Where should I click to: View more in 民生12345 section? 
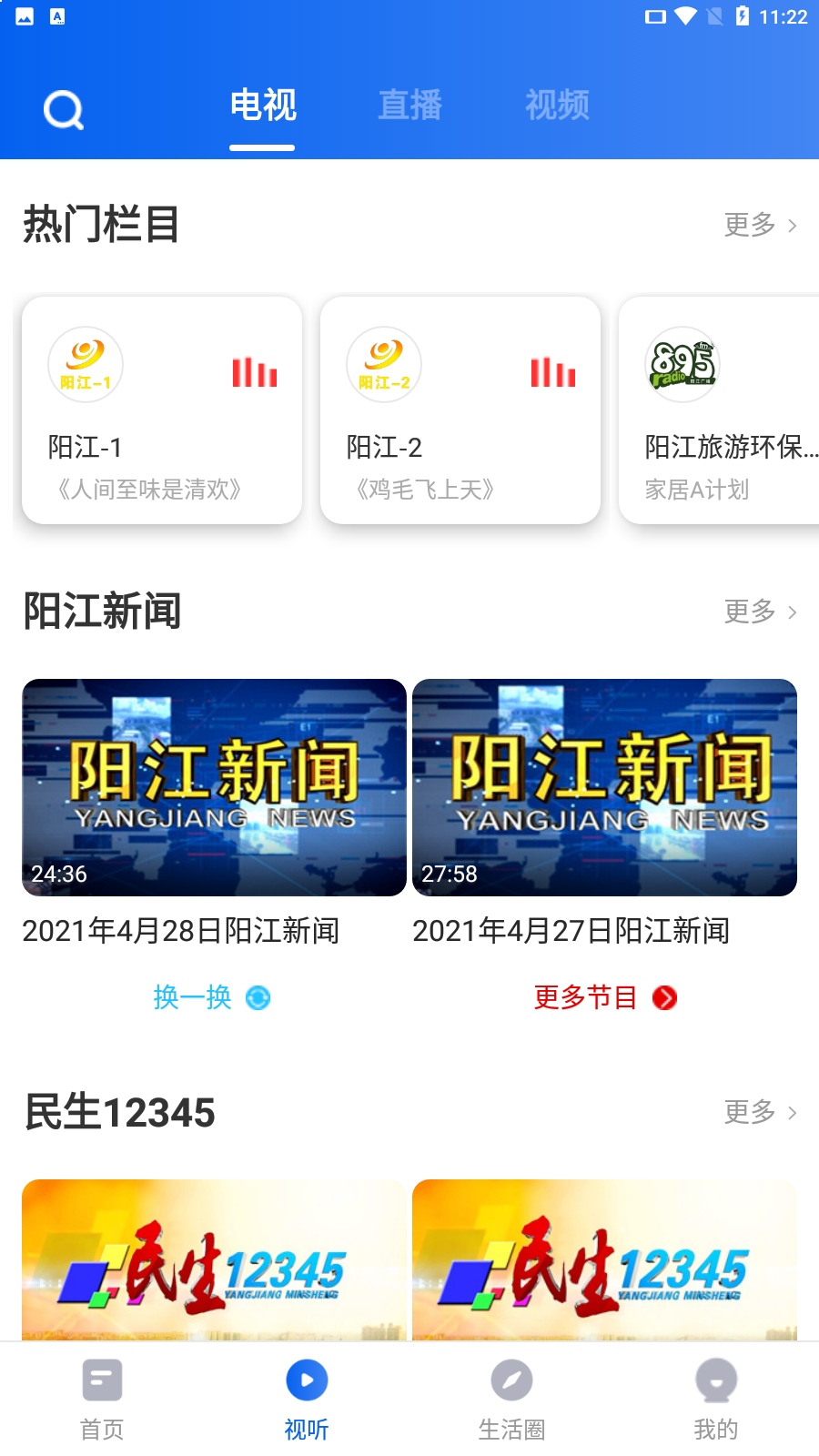[760, 1112]
